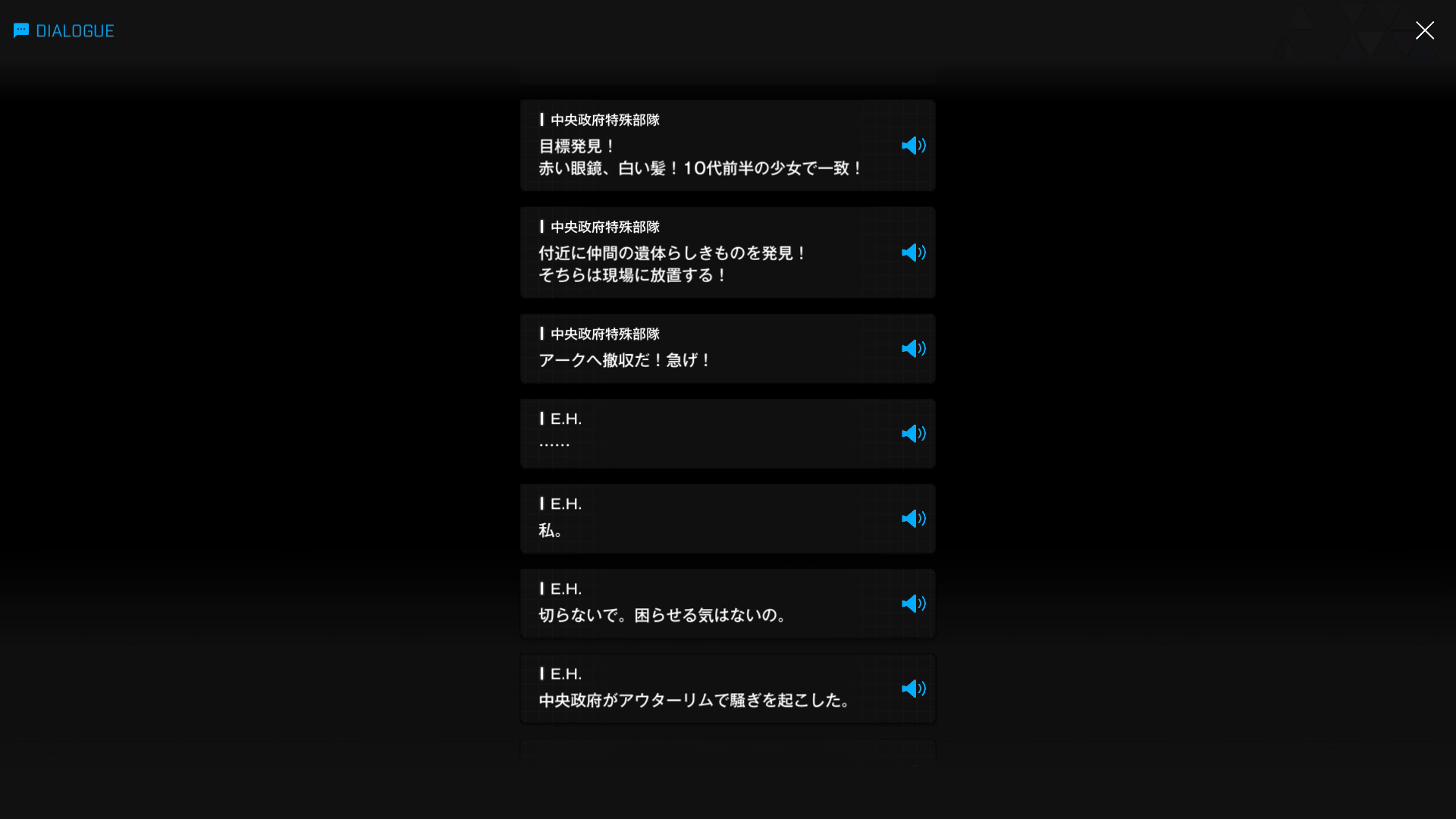This screenshot has width=1456, height=819.
Task: Play voice for E.H.'s …… line
Action: (x=913, y=434)
